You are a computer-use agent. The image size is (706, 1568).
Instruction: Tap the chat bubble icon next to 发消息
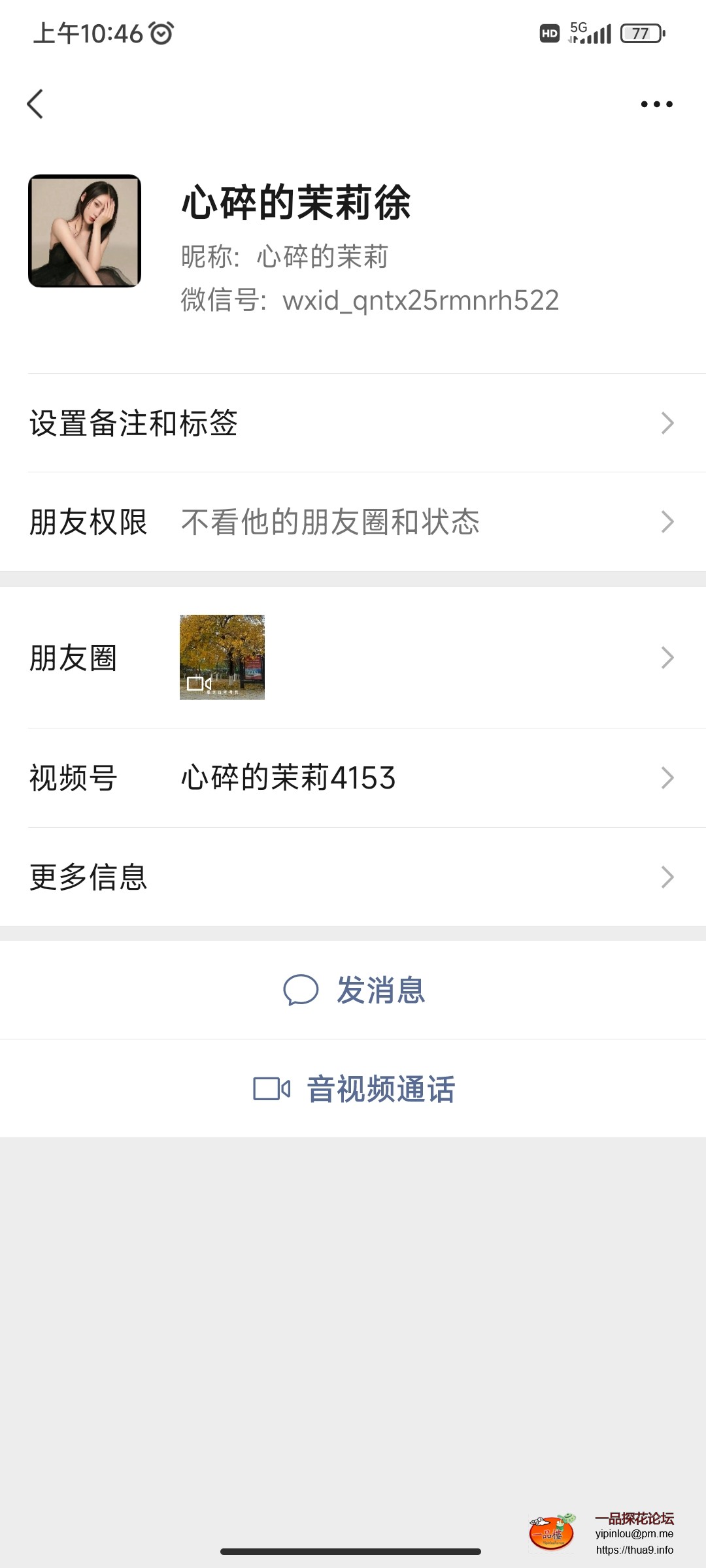303,990
